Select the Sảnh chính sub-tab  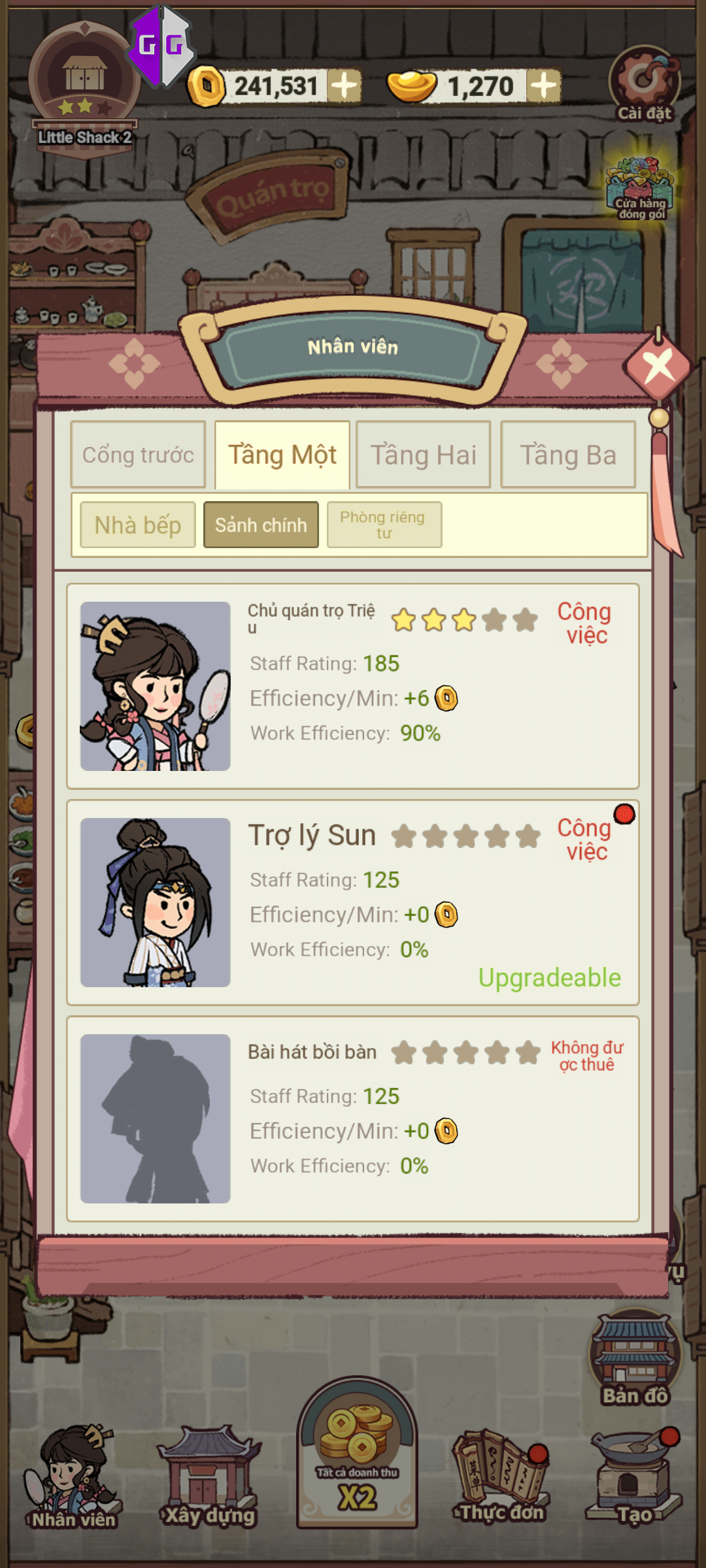[x=261, y=525]
